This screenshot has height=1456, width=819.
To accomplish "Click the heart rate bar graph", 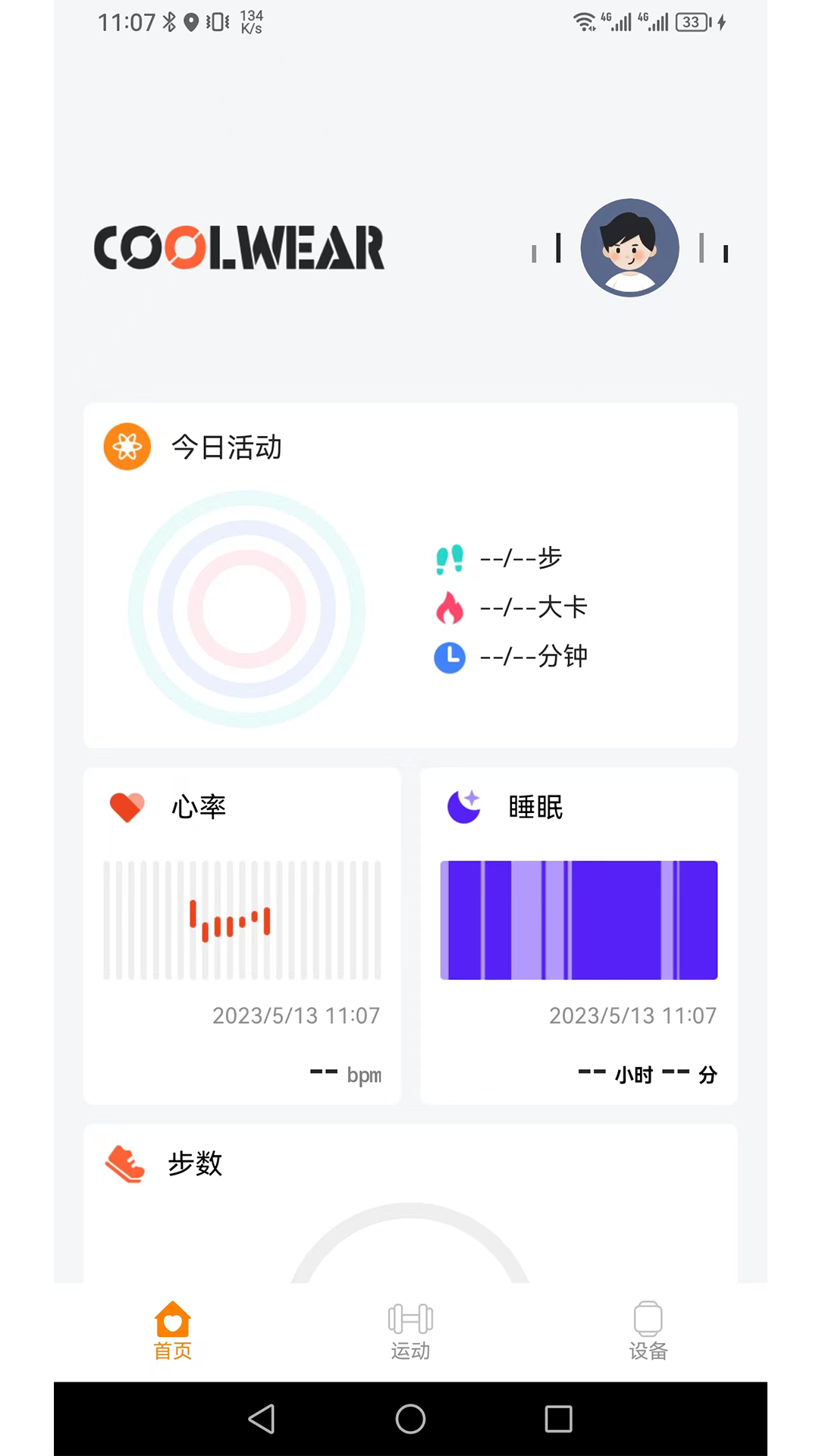I will click(243, 920).
